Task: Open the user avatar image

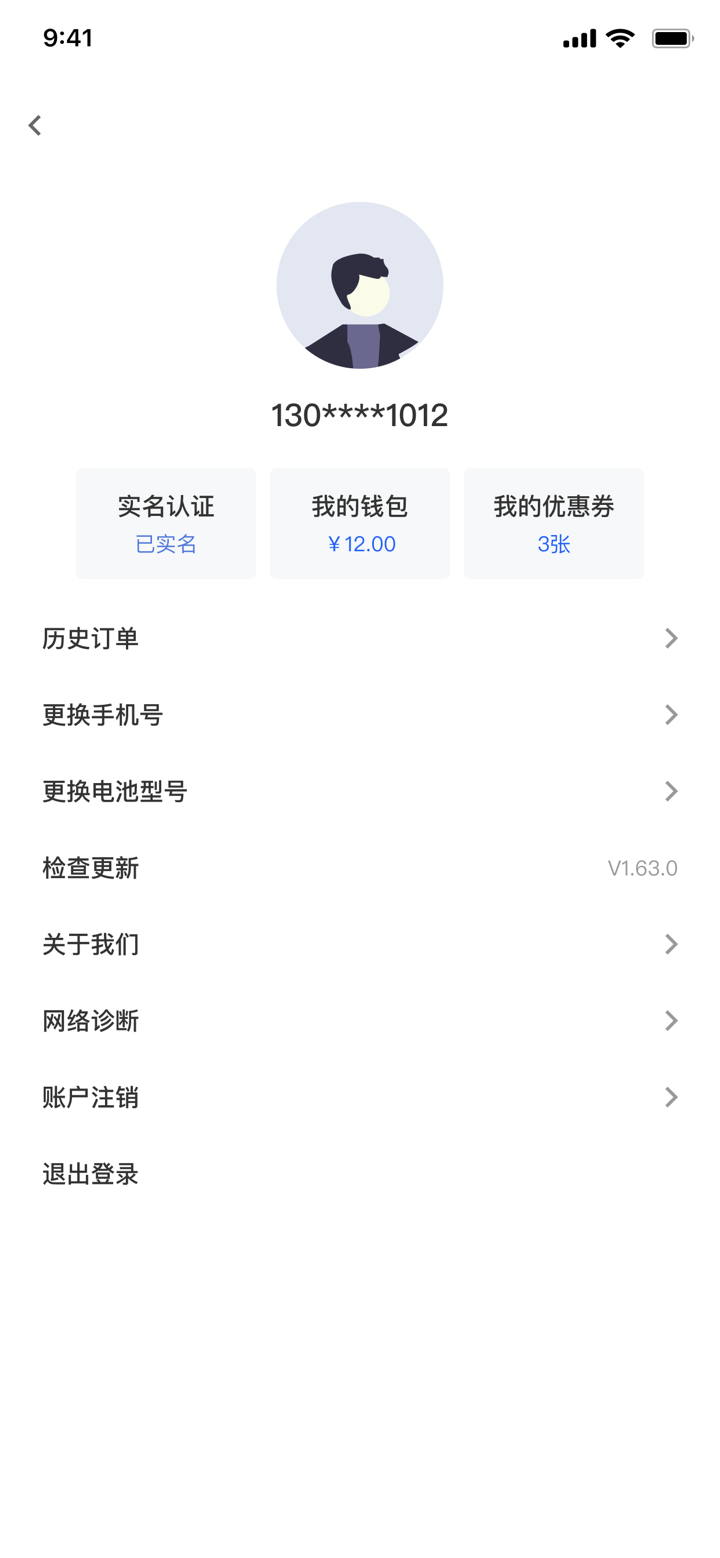Action: click(359, 285)
